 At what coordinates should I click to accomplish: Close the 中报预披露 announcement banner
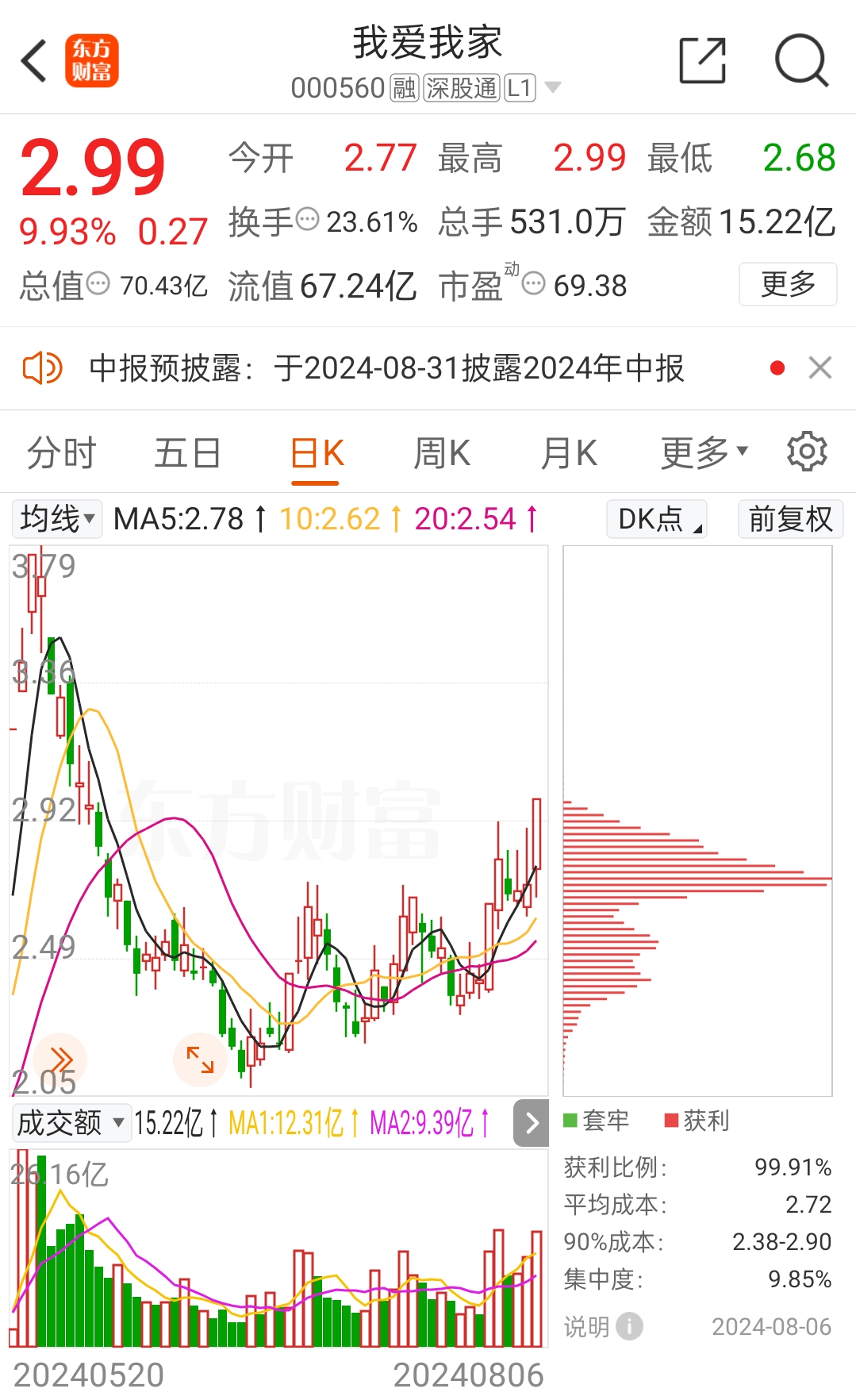(x=820, y=368)
